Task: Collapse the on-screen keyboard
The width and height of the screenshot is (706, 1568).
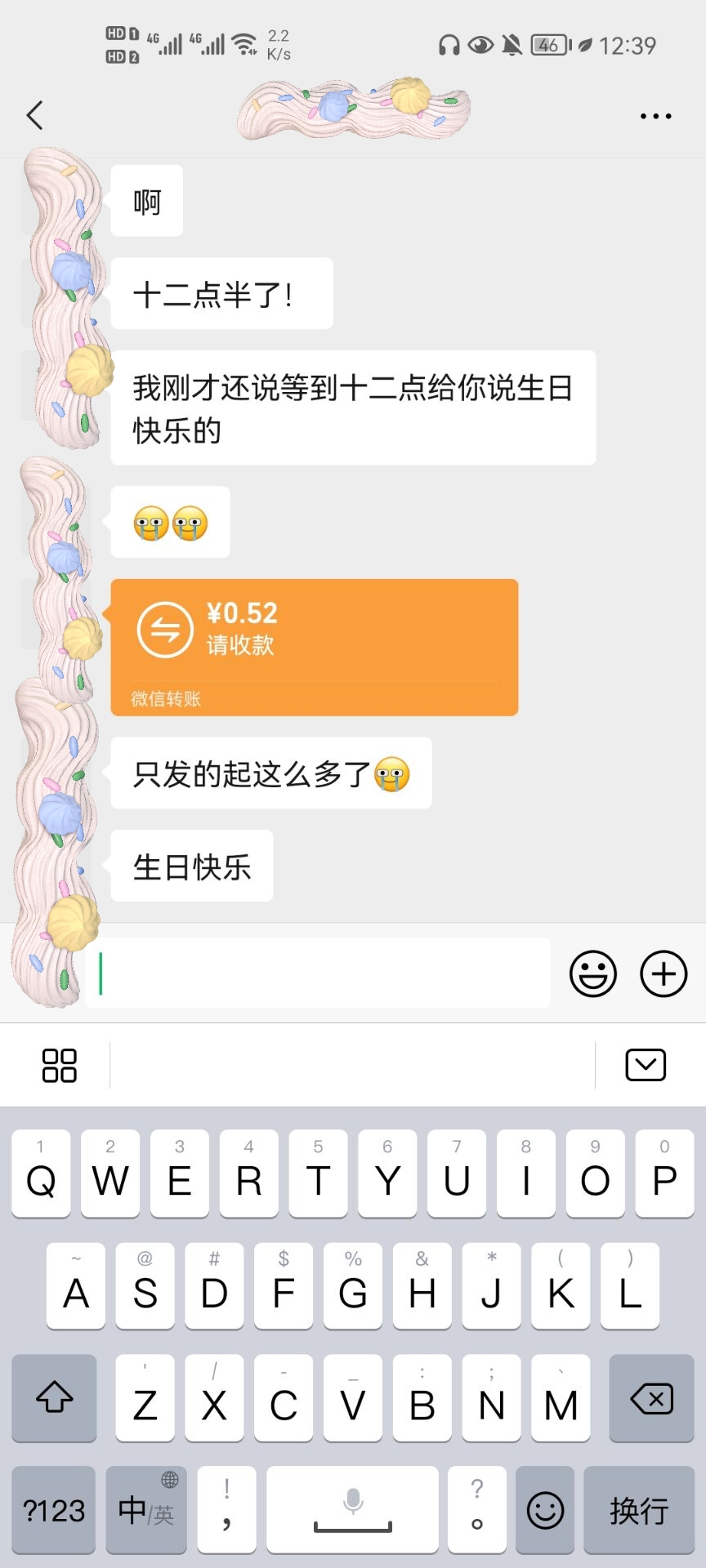Action: [x=646, y=1065]
